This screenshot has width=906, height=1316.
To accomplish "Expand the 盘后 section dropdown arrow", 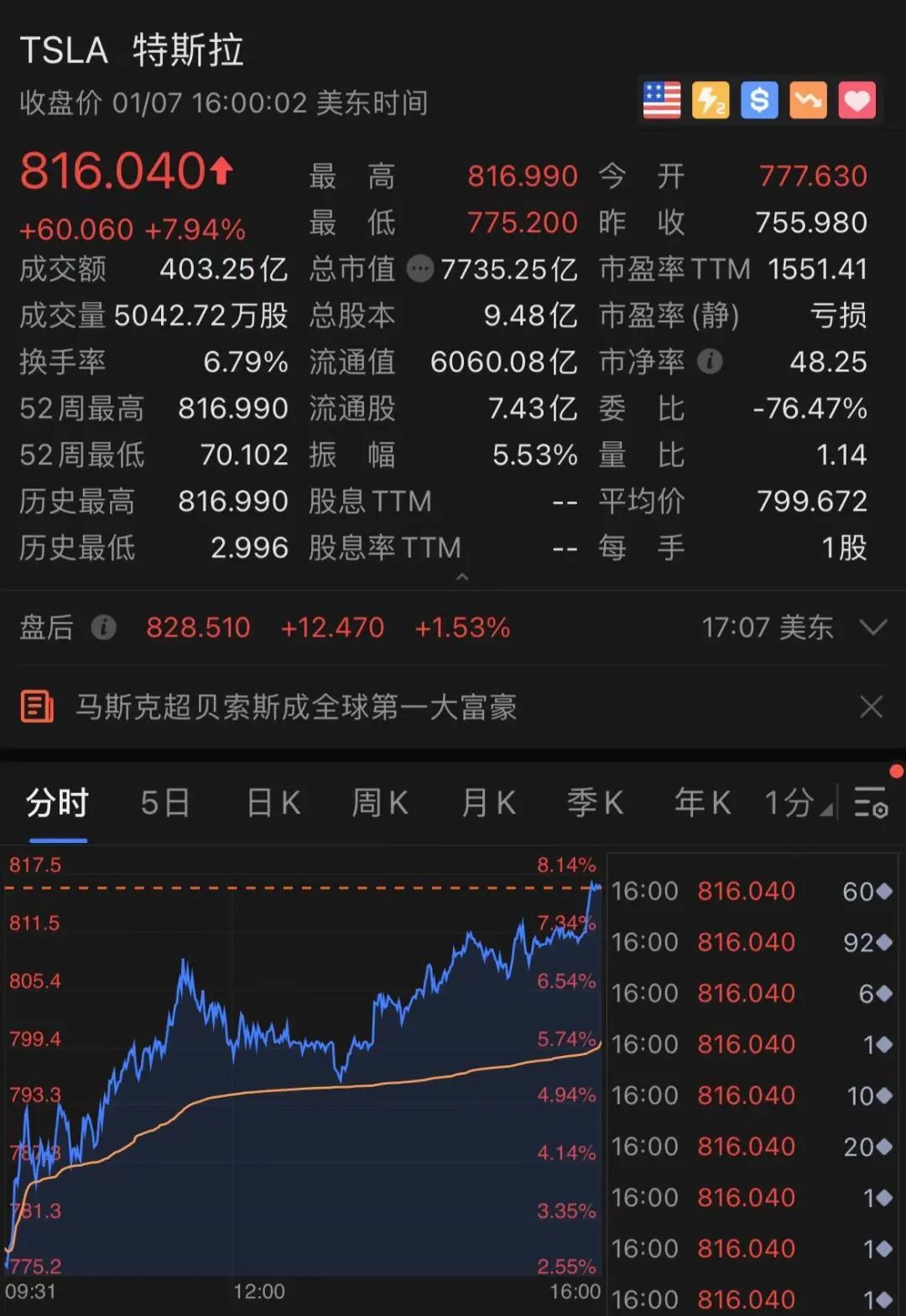I will pyautogui.click(x=873, y=628).
